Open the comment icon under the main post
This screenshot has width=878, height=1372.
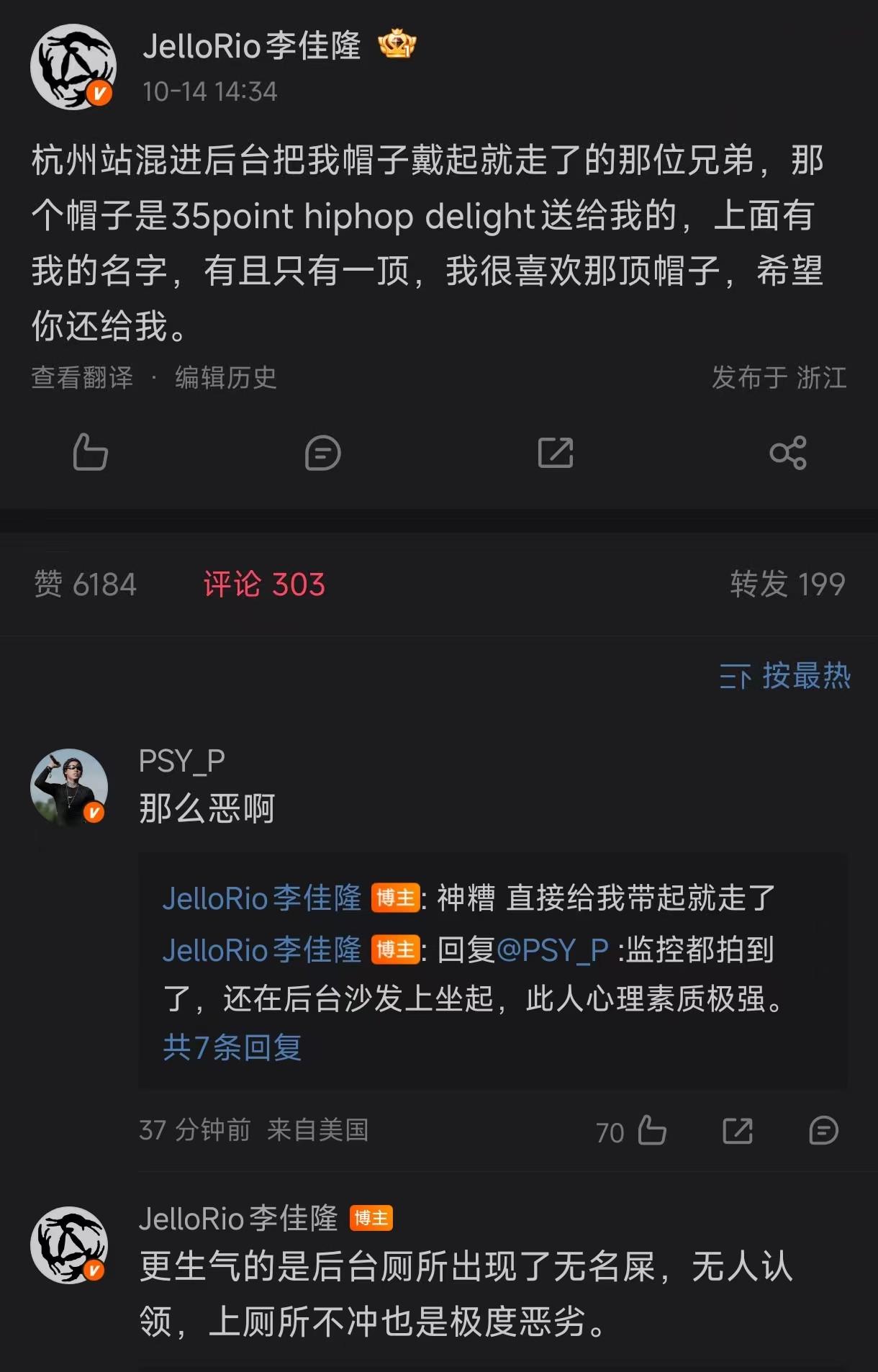pyautogui.click(x=322, y=453)
